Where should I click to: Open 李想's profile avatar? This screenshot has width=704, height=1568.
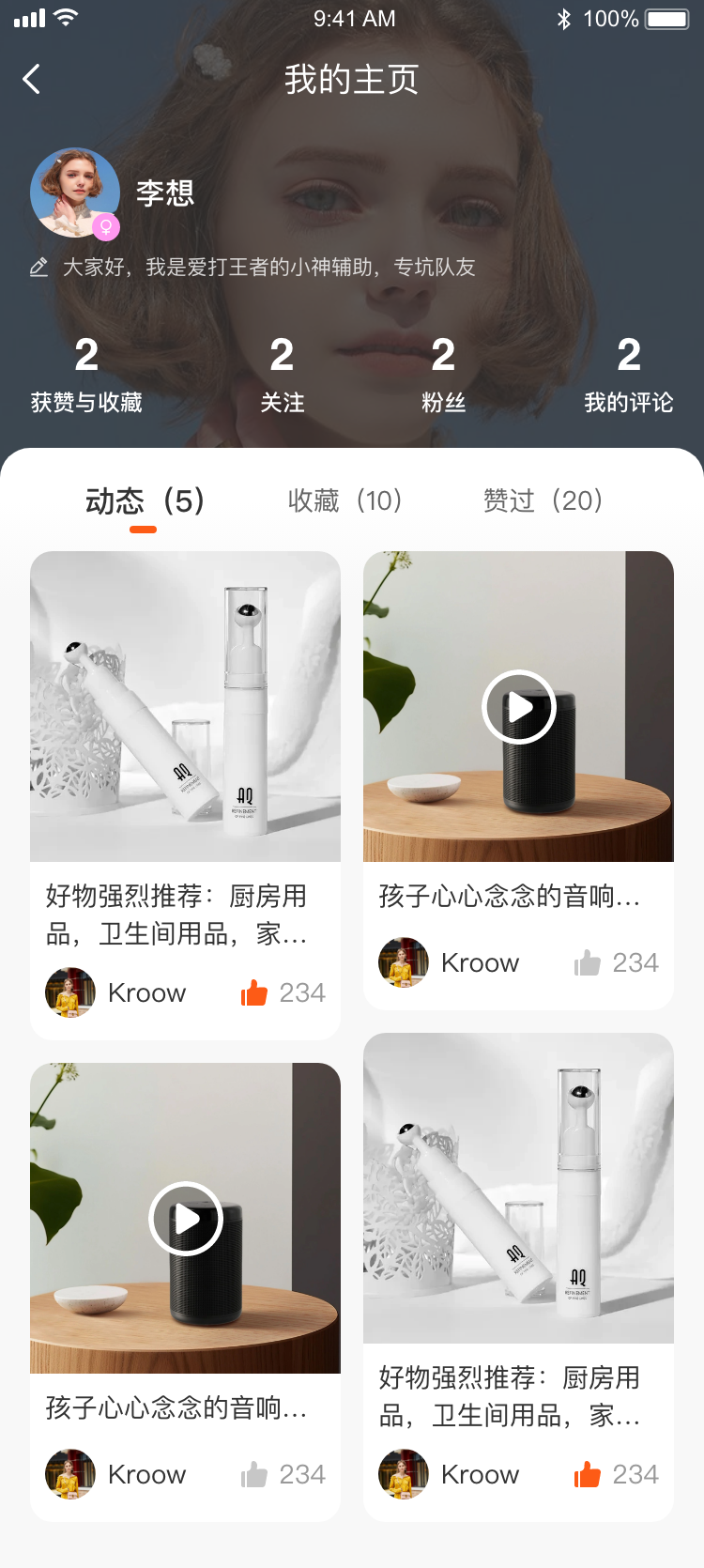(75, 192)
